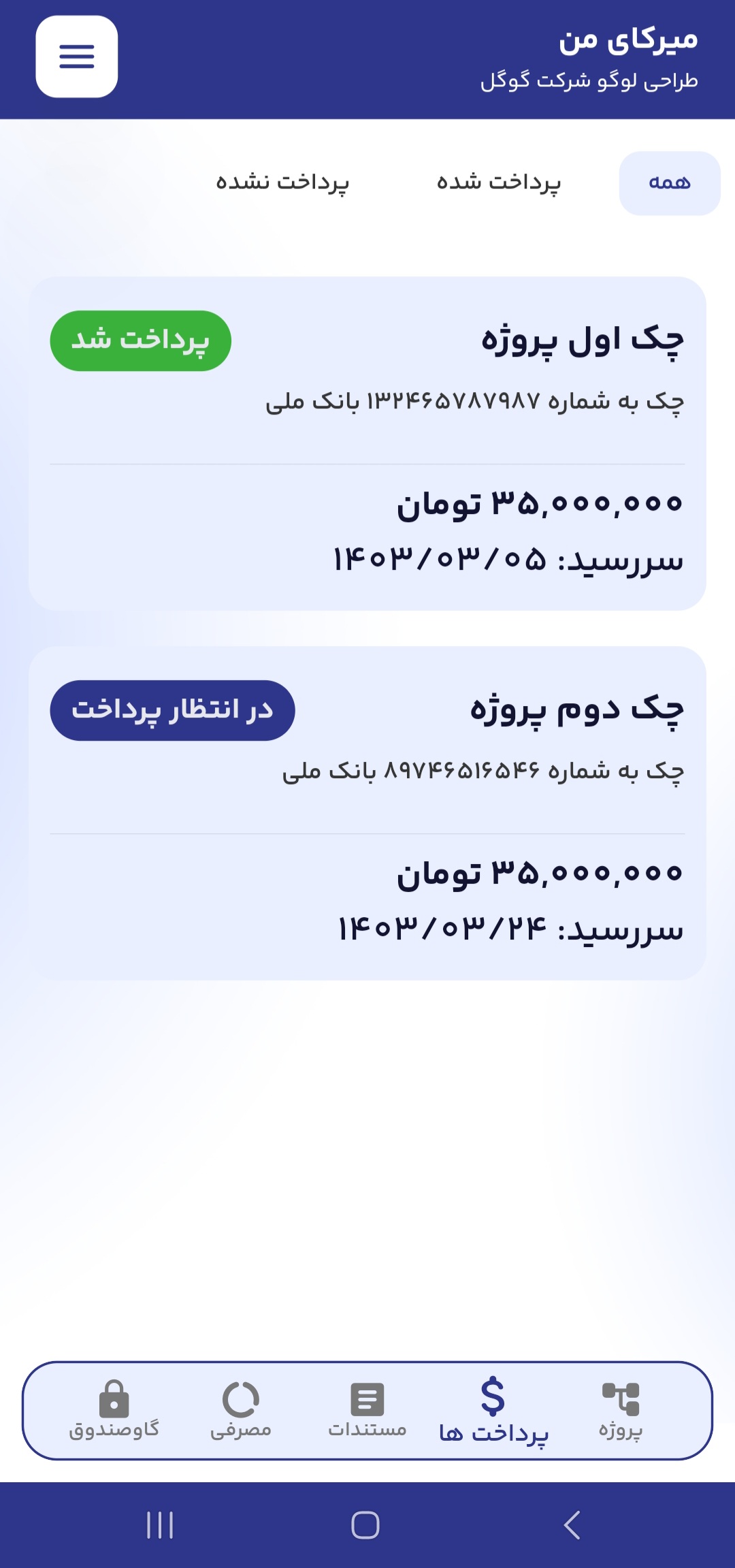Open the گاوصندوق bottom tab
Viewport: 735px width, 1568px height.
(114, 1410)
